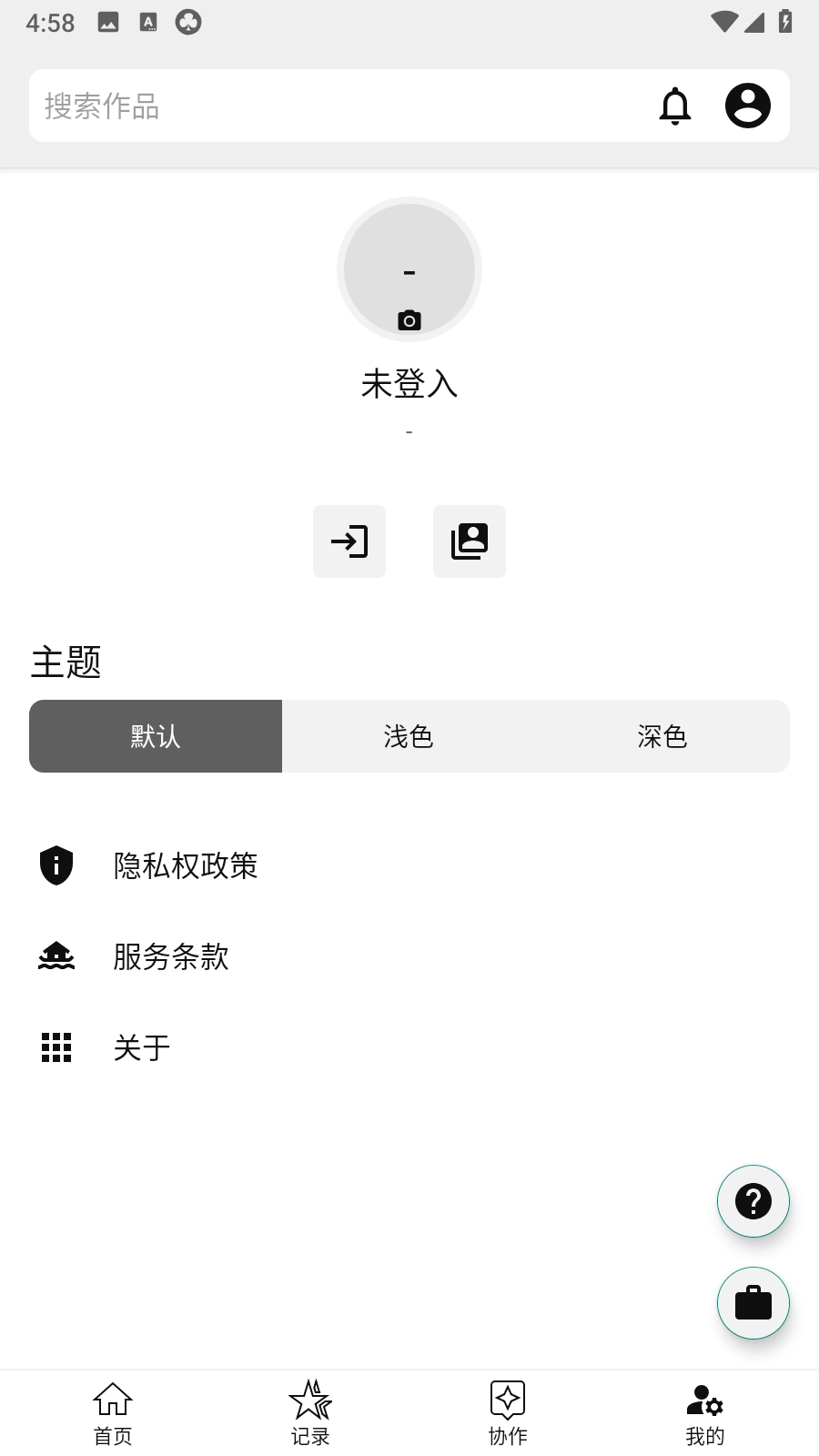Open the 协作 tab
819x1456 pixels.
click(507, 1410)
